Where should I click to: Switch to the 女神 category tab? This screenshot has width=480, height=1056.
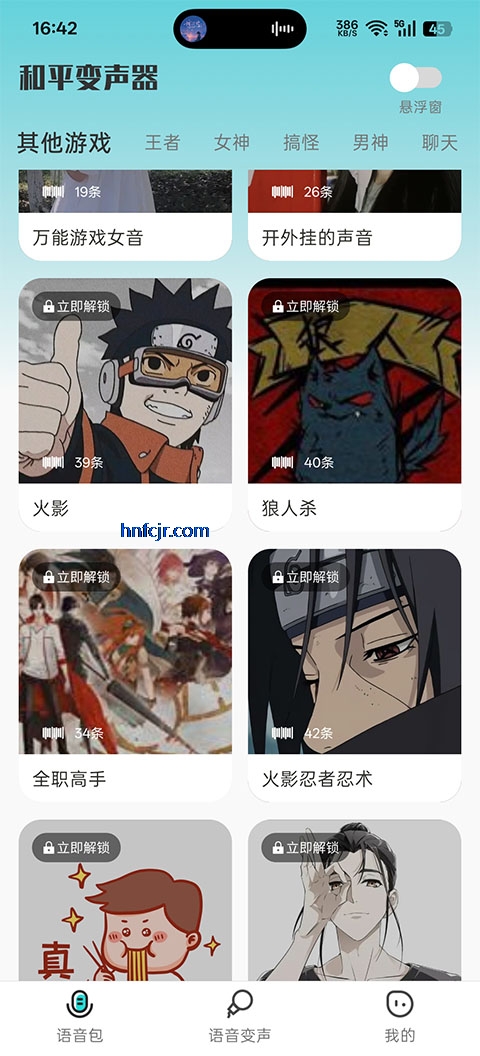pyautogui.click(x=232, y=143)
